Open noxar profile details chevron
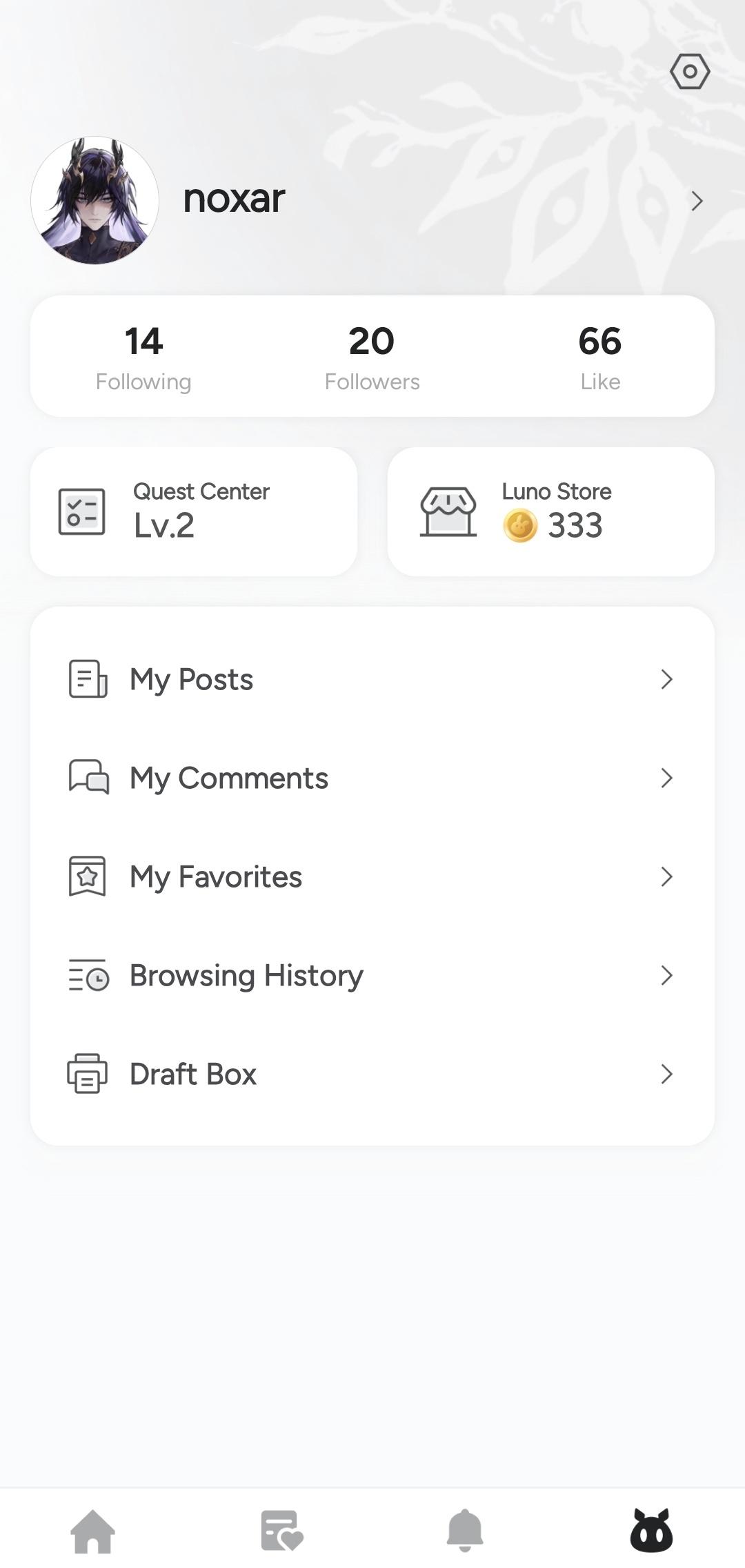This screenshot has width=745, height=1568. coord(697,201)
